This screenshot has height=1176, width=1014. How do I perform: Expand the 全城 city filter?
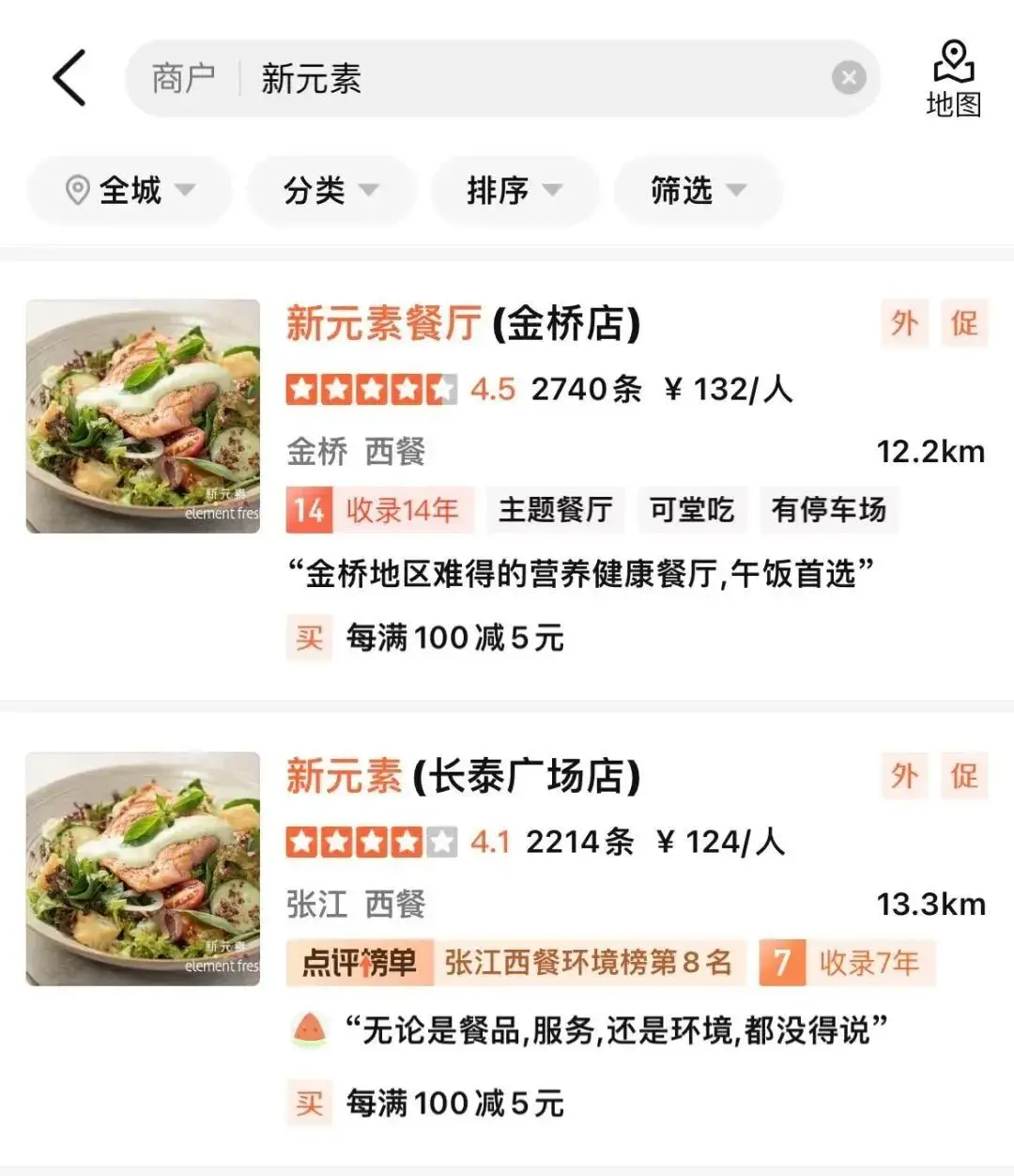coord(129,191)
